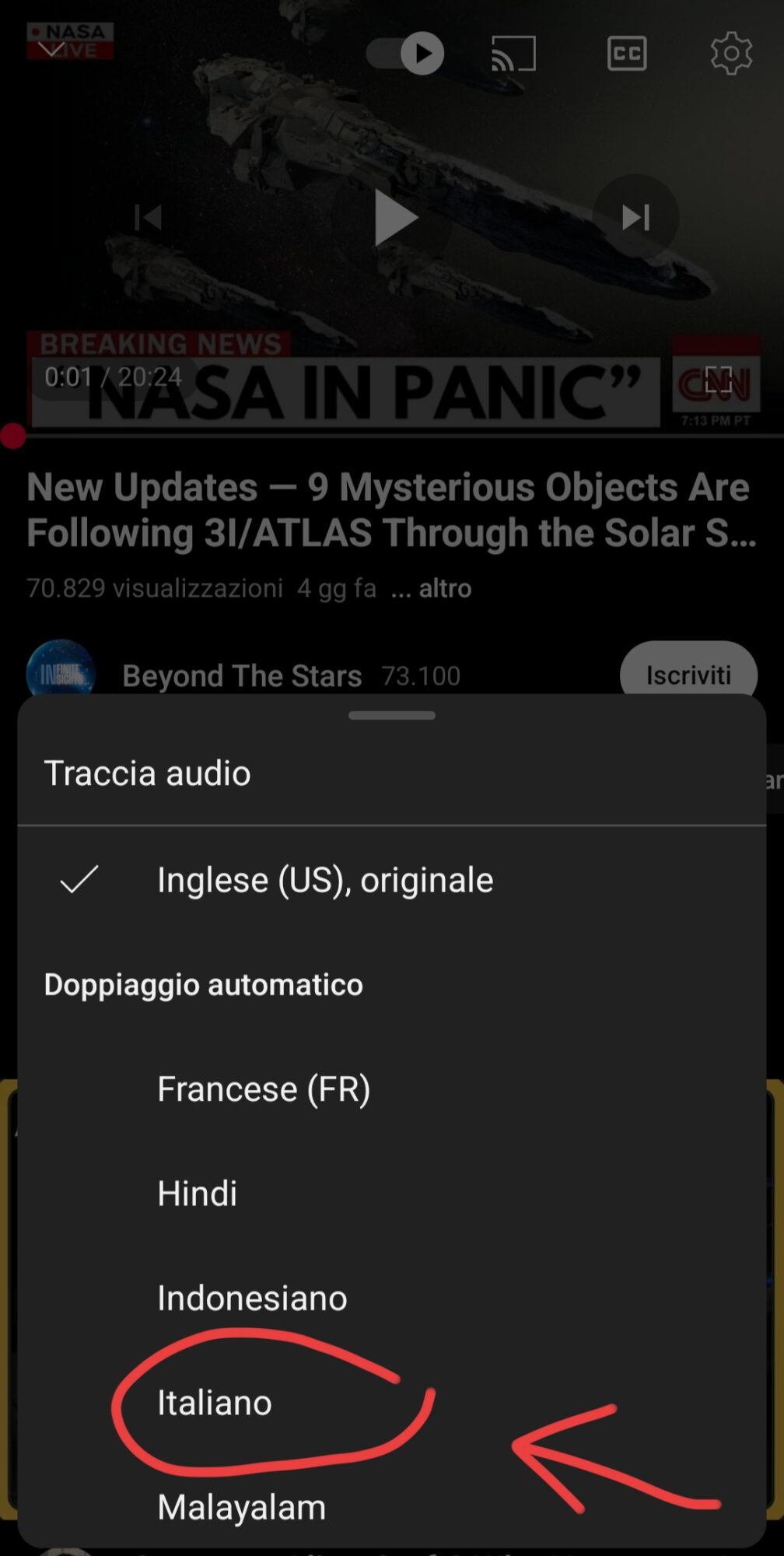Pick the Indonesiano audio track
This screenshot has height=1556, width=784.
coord(252,1298)
